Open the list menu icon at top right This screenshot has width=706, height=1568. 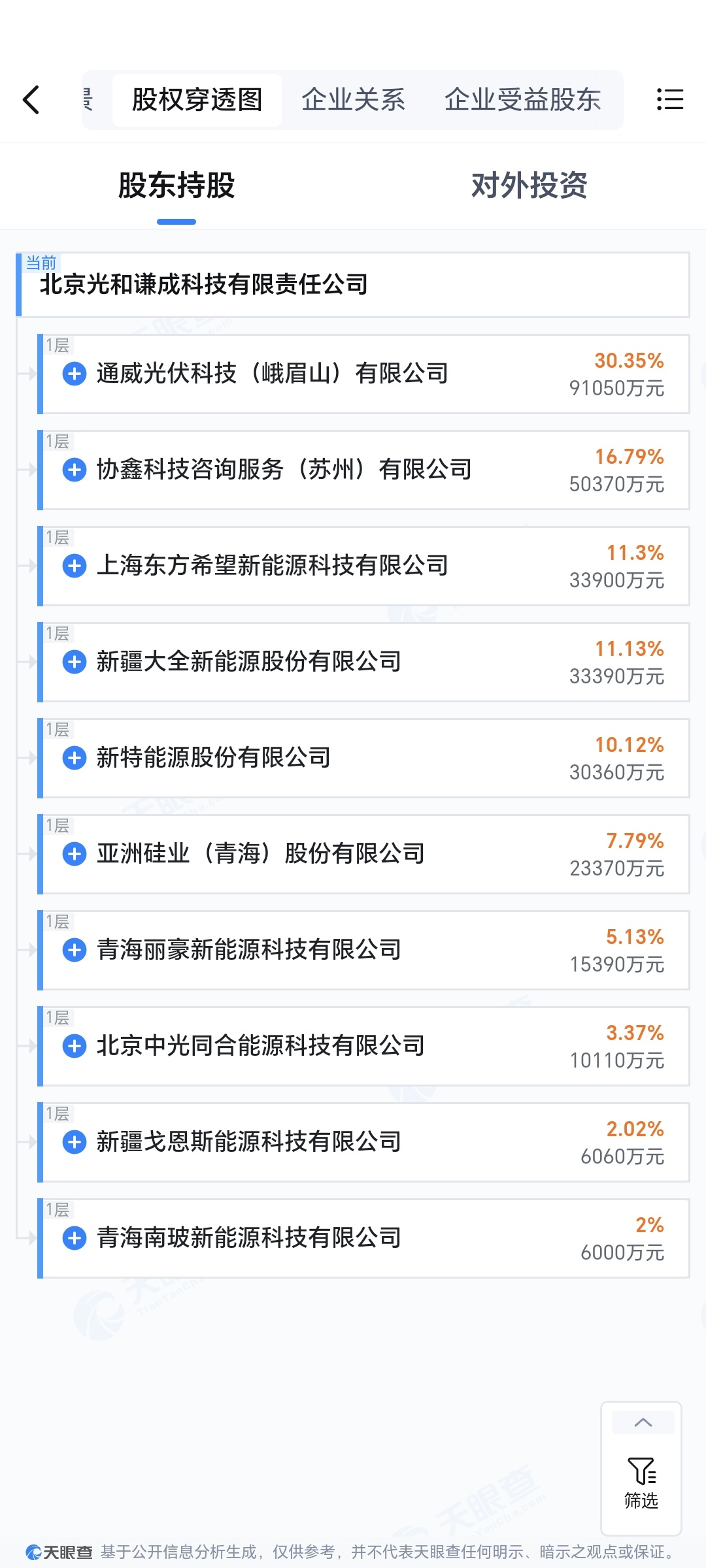coord(669,100)
